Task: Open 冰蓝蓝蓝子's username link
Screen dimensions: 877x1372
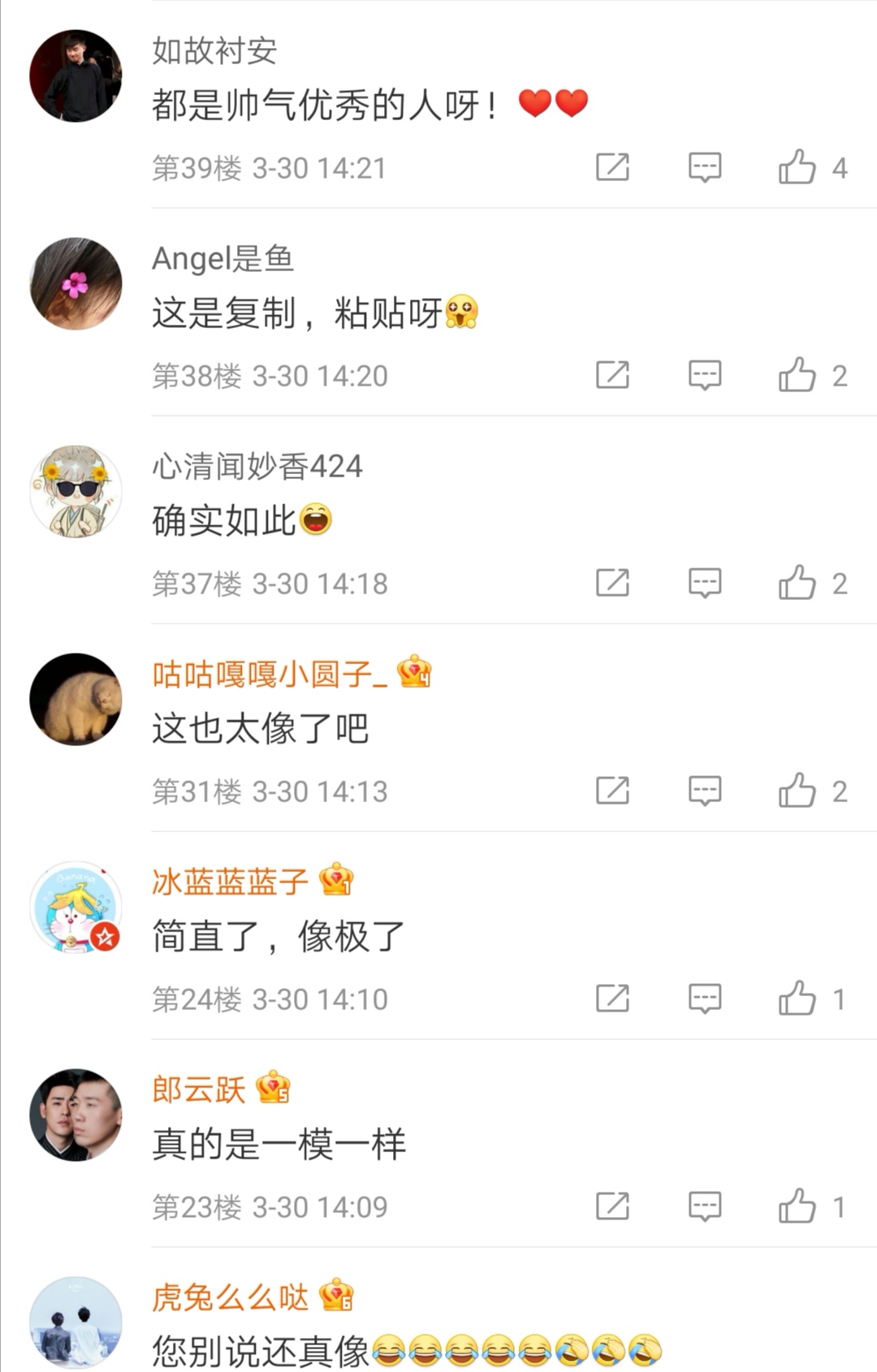Action: (230, 882)
